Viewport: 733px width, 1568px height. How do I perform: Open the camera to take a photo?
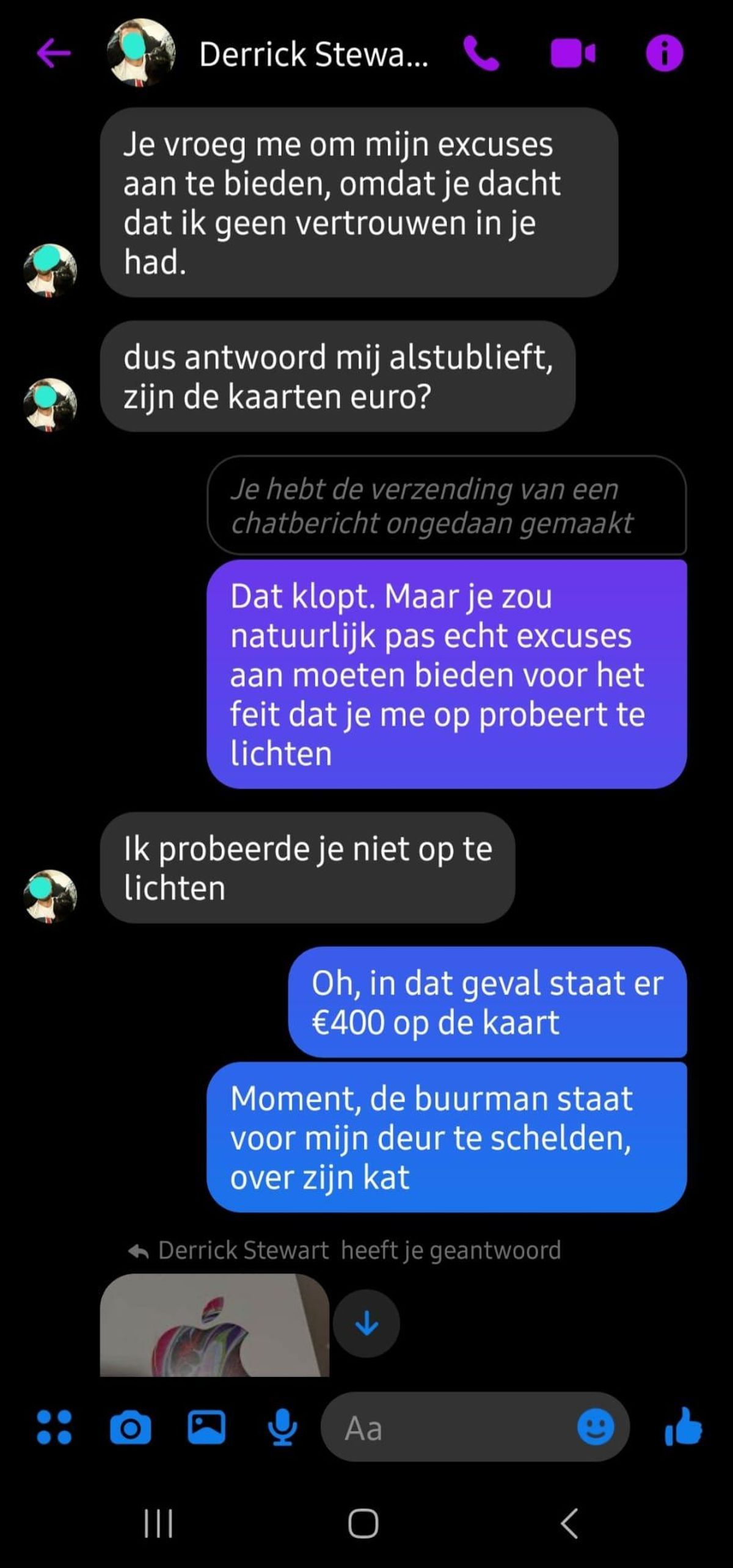[x=130, y=1427]
